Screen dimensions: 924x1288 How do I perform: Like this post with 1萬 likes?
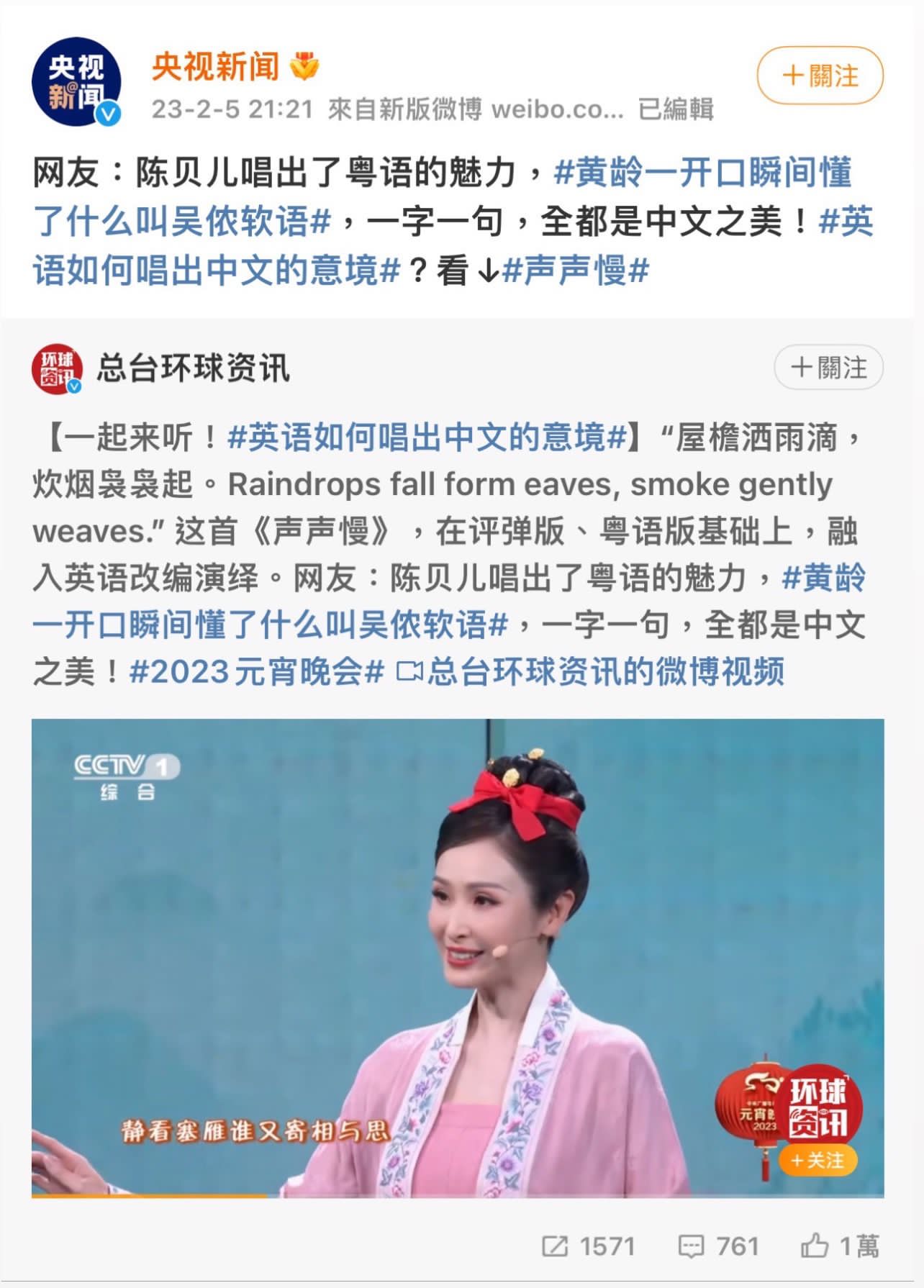click(x=839, y=1246)
